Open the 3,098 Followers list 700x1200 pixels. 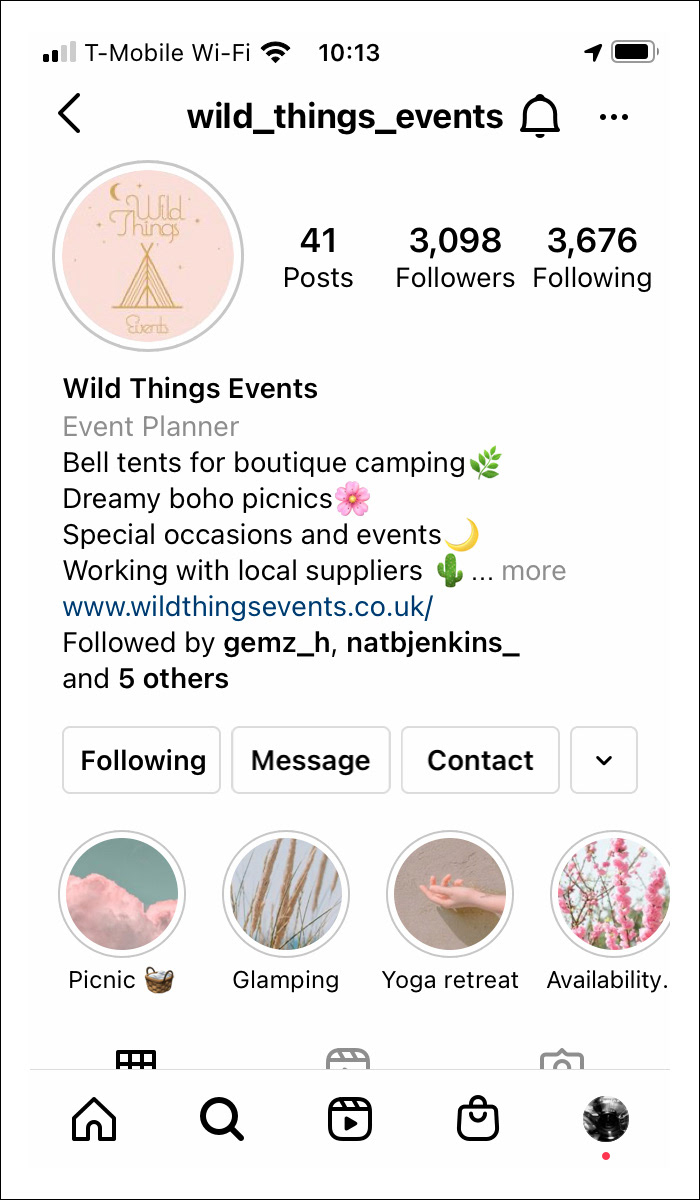[x=455, y=257]
